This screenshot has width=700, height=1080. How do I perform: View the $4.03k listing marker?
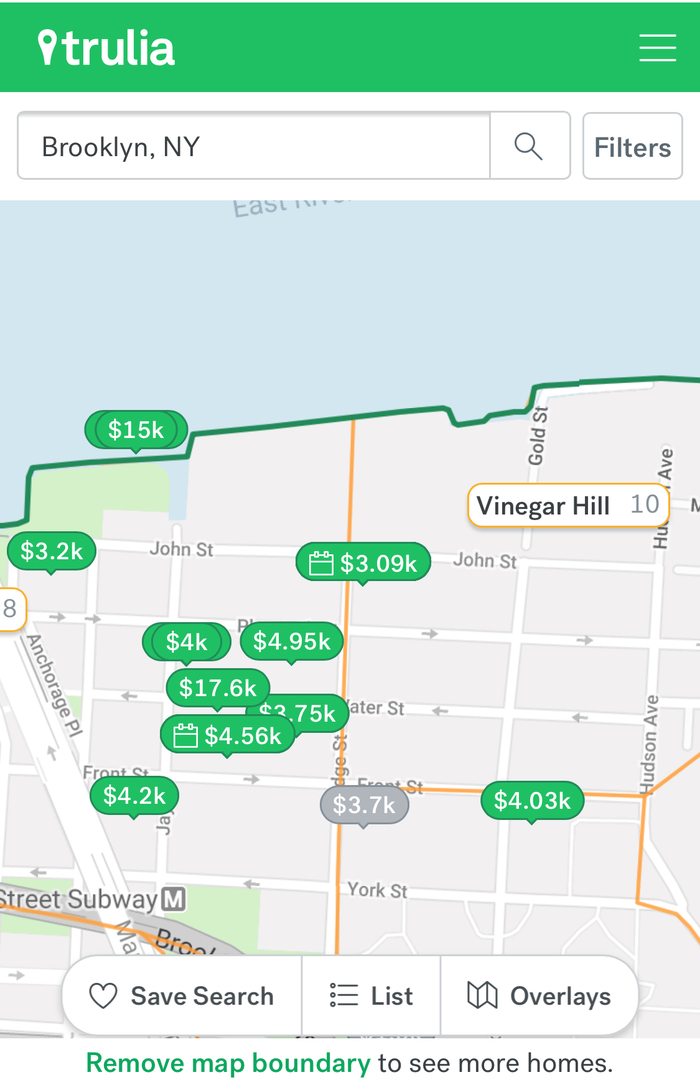tap(532, 800)
